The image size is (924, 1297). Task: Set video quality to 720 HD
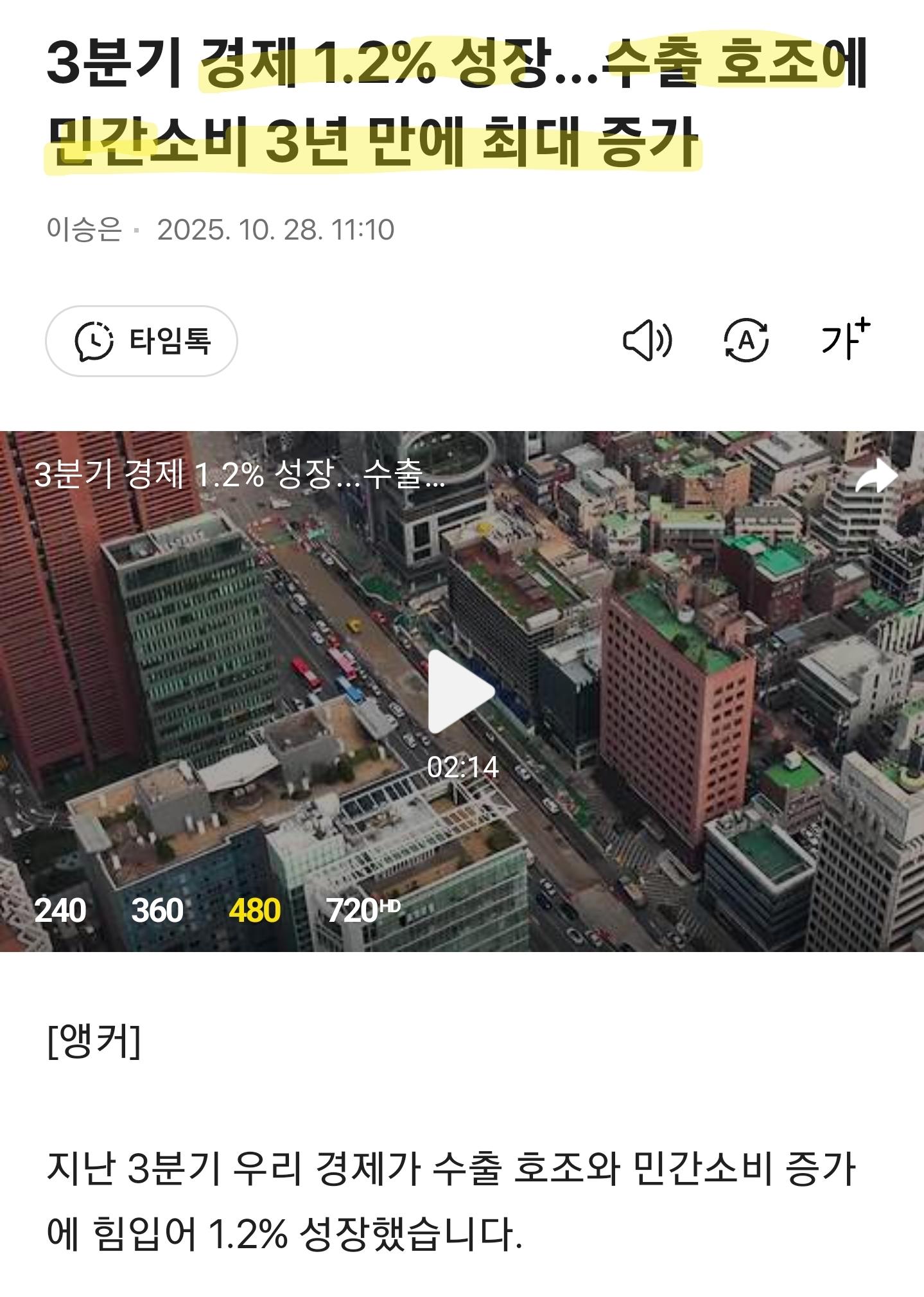(363, 910)
